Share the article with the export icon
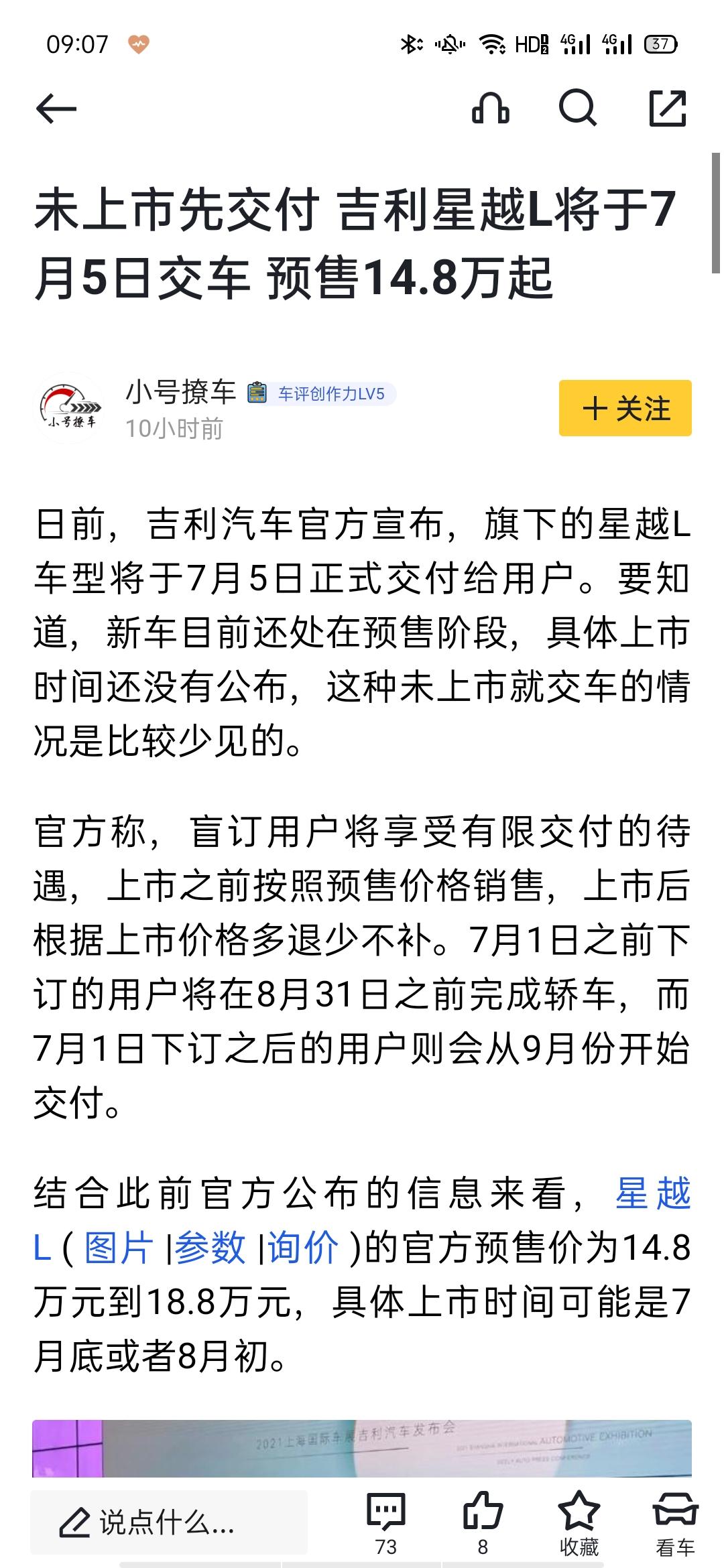The image size is (724, 1568). point(668,108)
